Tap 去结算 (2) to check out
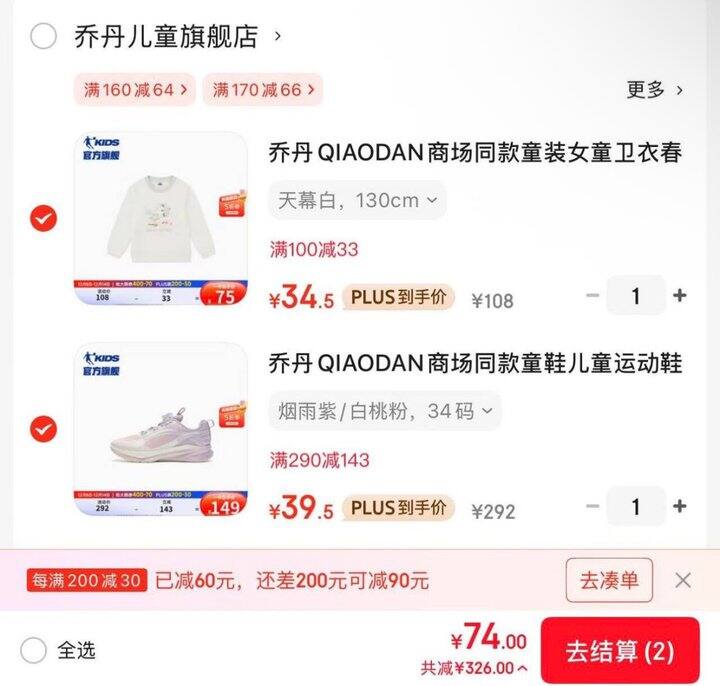Image resolution: width=720 pixels, height=686 pixels. click(x=620, y=651)
